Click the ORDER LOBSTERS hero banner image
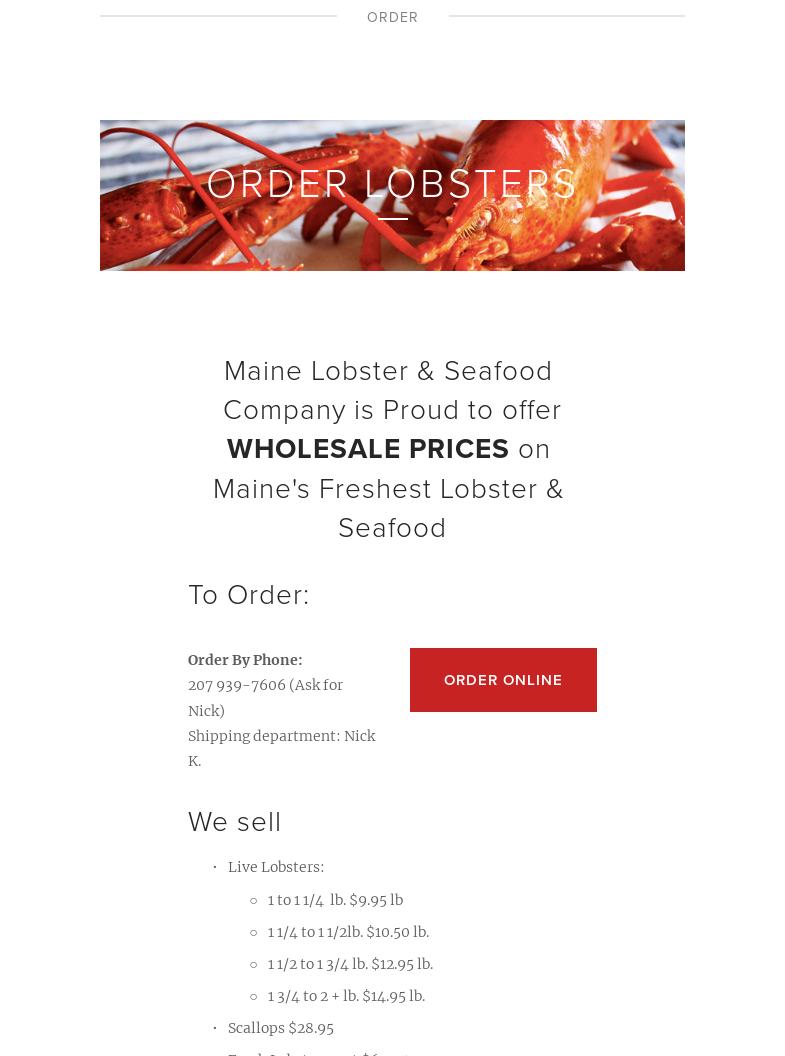The image size is (785, 1056). pos(392,195)
